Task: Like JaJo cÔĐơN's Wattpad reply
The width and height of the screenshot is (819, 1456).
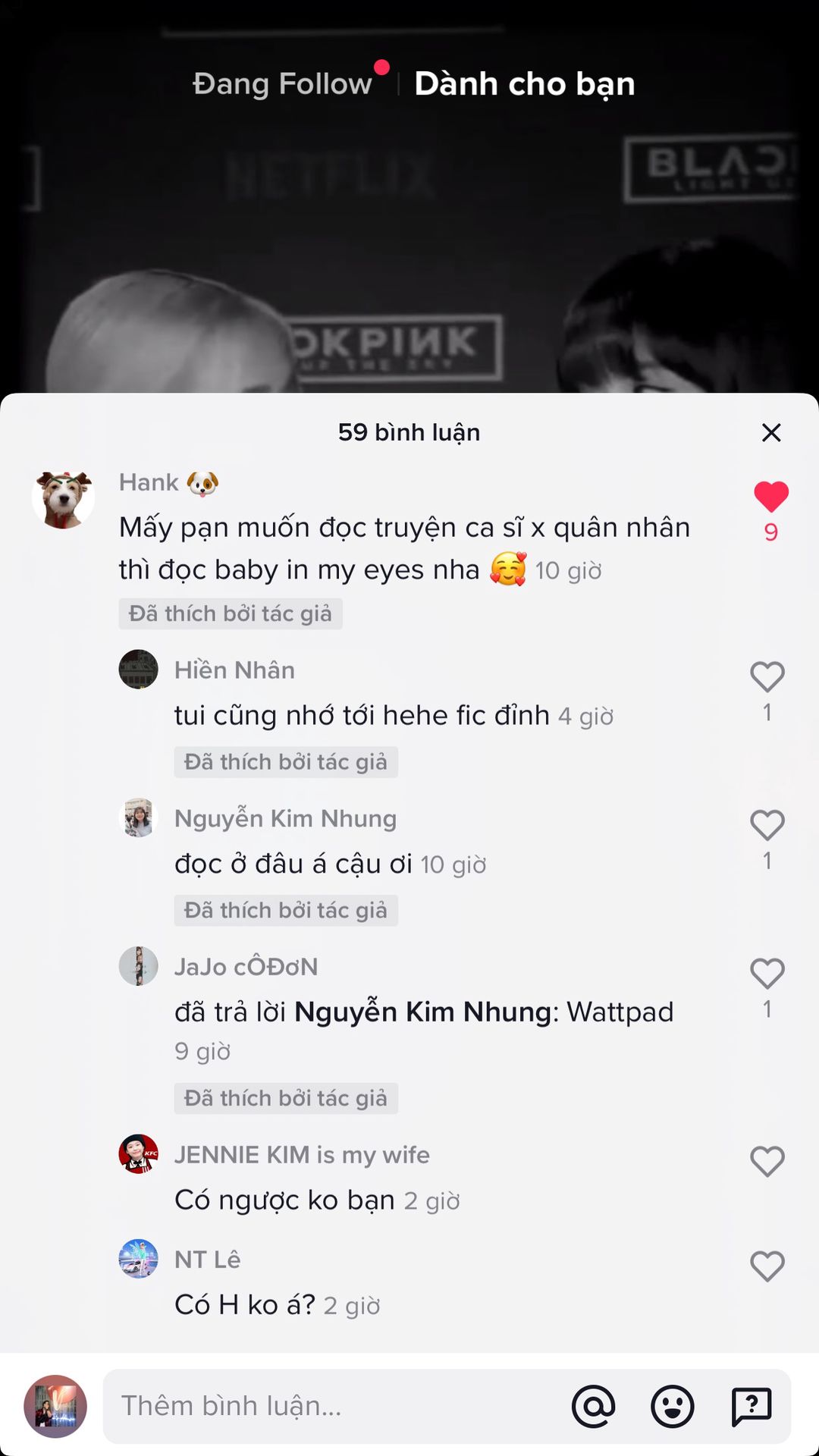Action: [767, 974]
